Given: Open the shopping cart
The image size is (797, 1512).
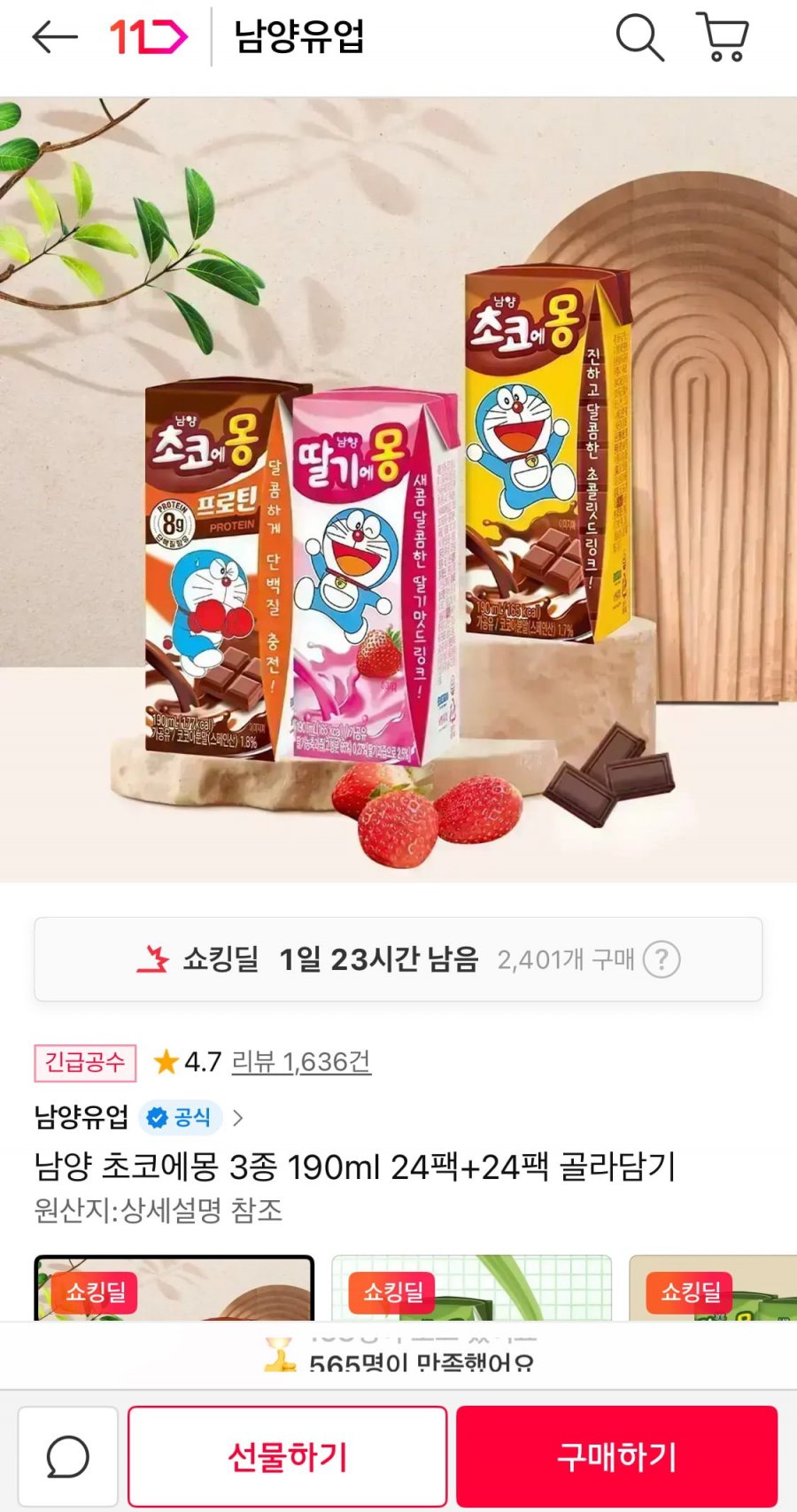Looking at the screenshot, I should pyautogui.click(x=723, y=37).
